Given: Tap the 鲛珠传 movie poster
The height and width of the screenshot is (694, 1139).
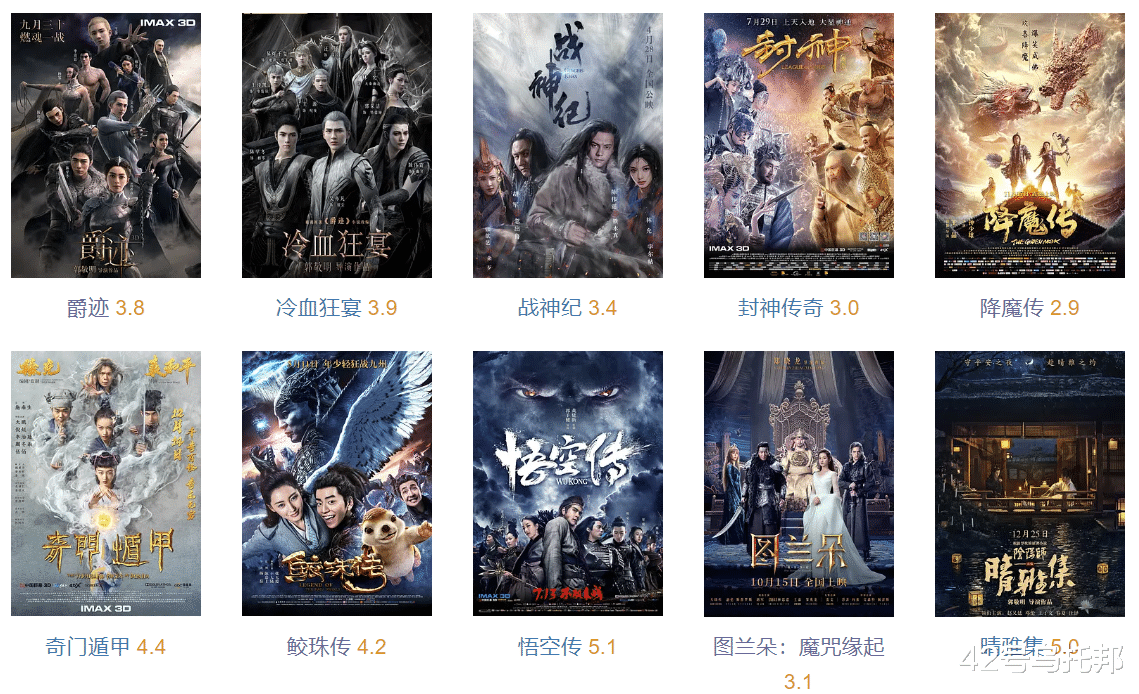Looking at the screenshot, I should tap(337, 483).
